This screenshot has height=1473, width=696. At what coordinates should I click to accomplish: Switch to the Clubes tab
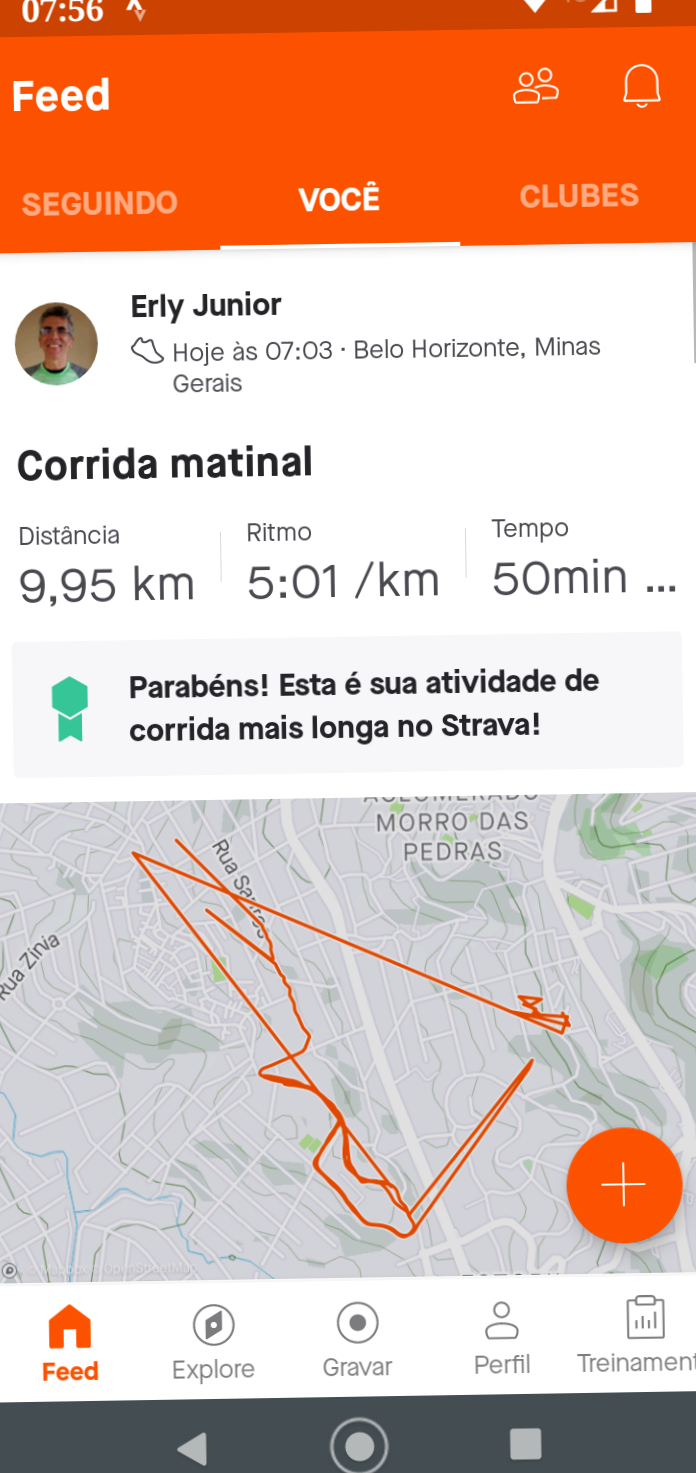[579, 195]
